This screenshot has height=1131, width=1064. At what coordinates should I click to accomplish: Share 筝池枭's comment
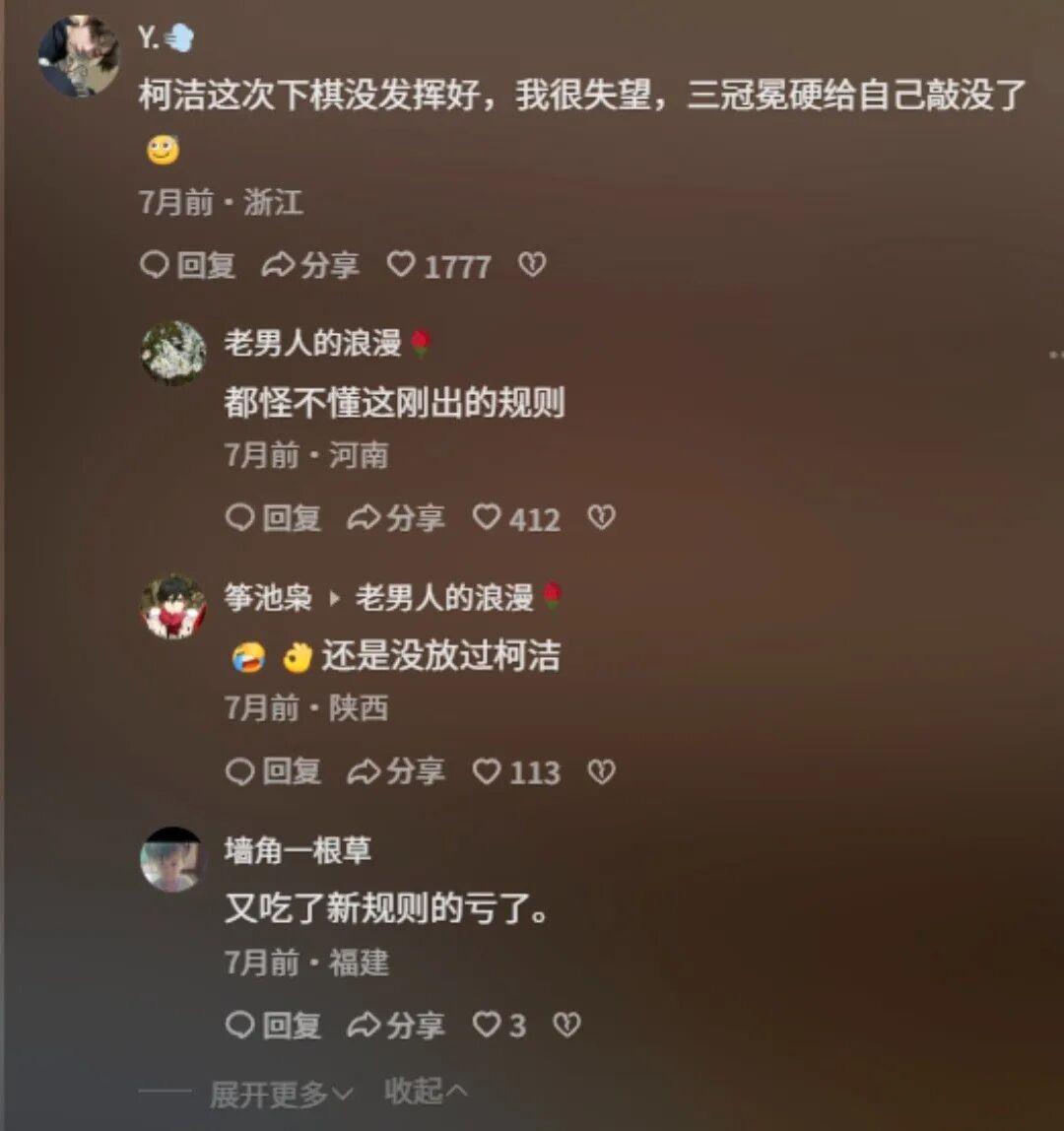[x=396, y=771]
